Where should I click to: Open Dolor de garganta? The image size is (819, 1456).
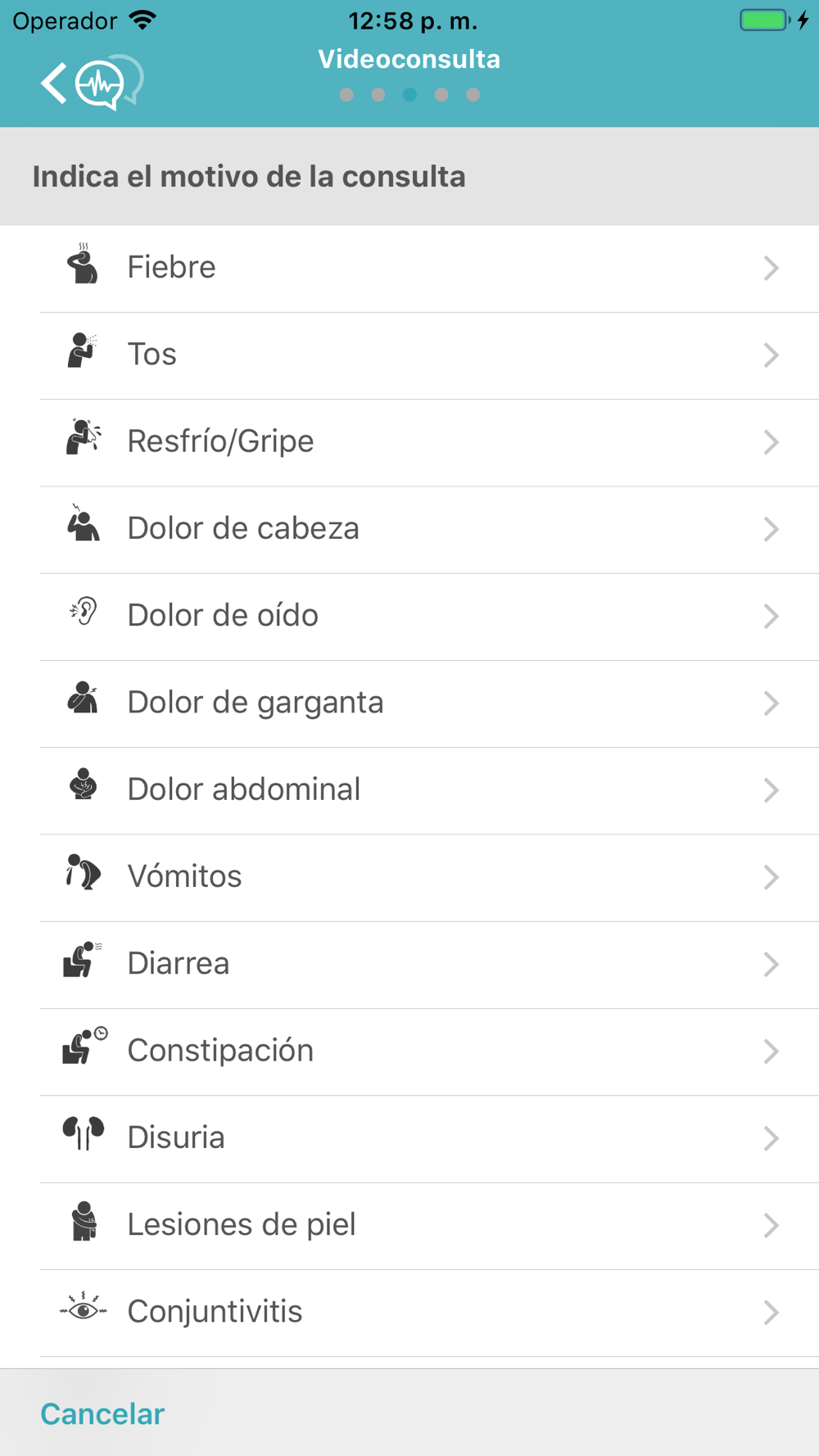(409, 703)
